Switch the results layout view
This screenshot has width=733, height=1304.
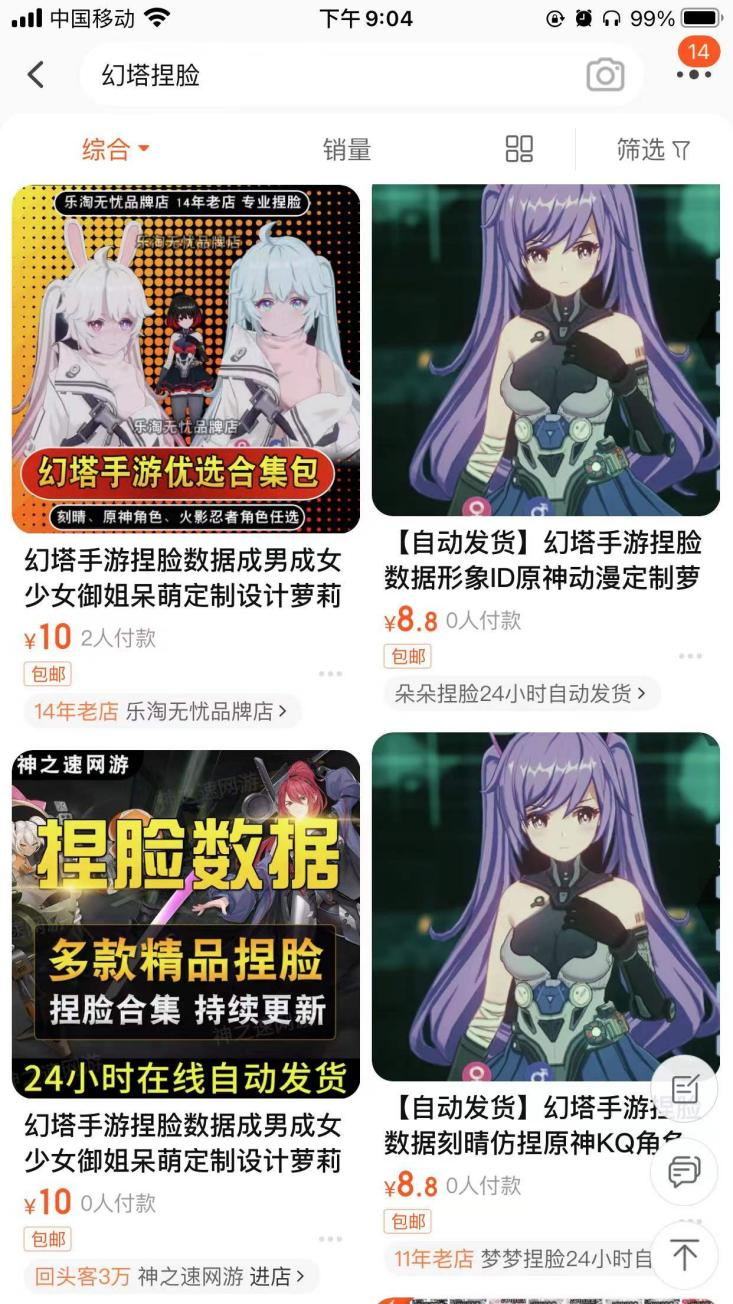[x=519, y=150]
